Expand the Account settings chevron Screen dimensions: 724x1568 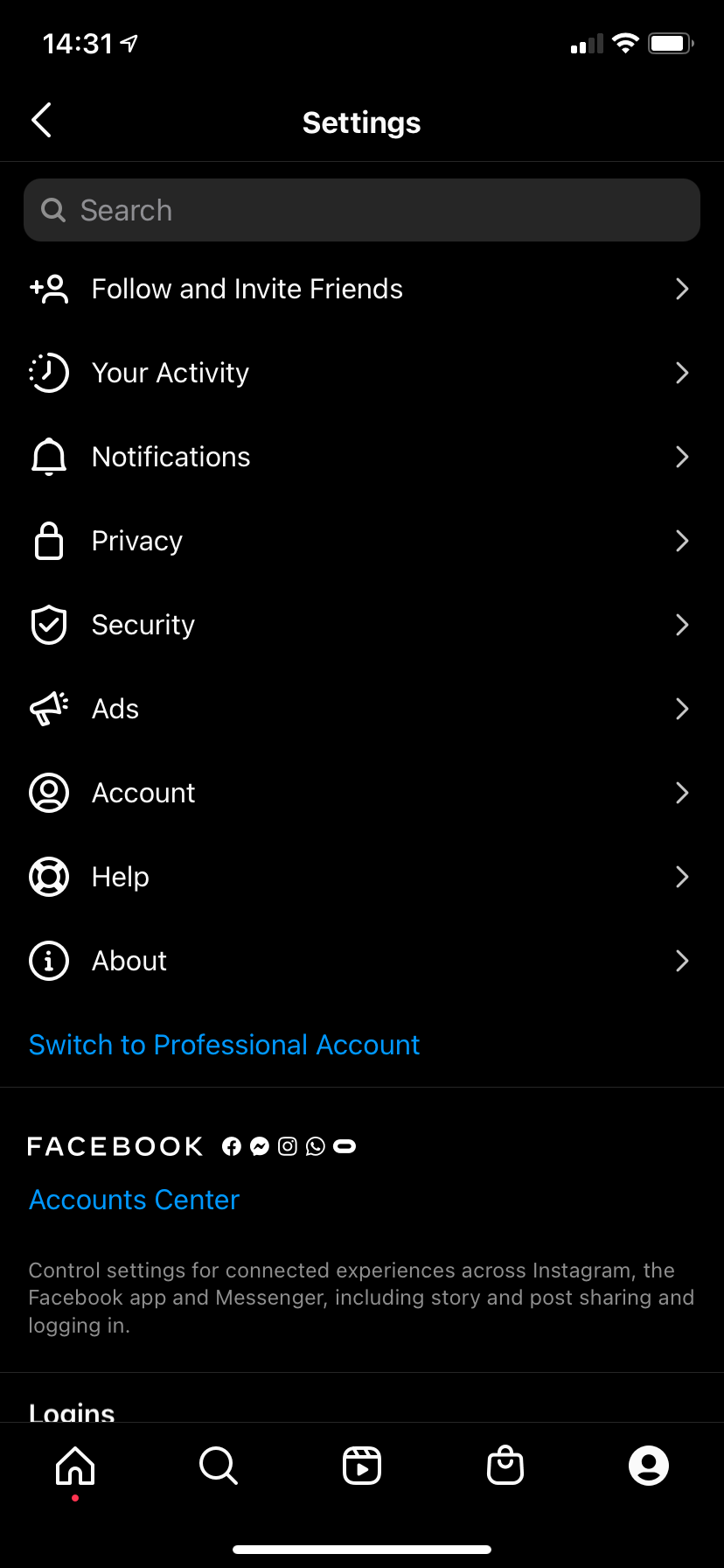coord(682,793)
